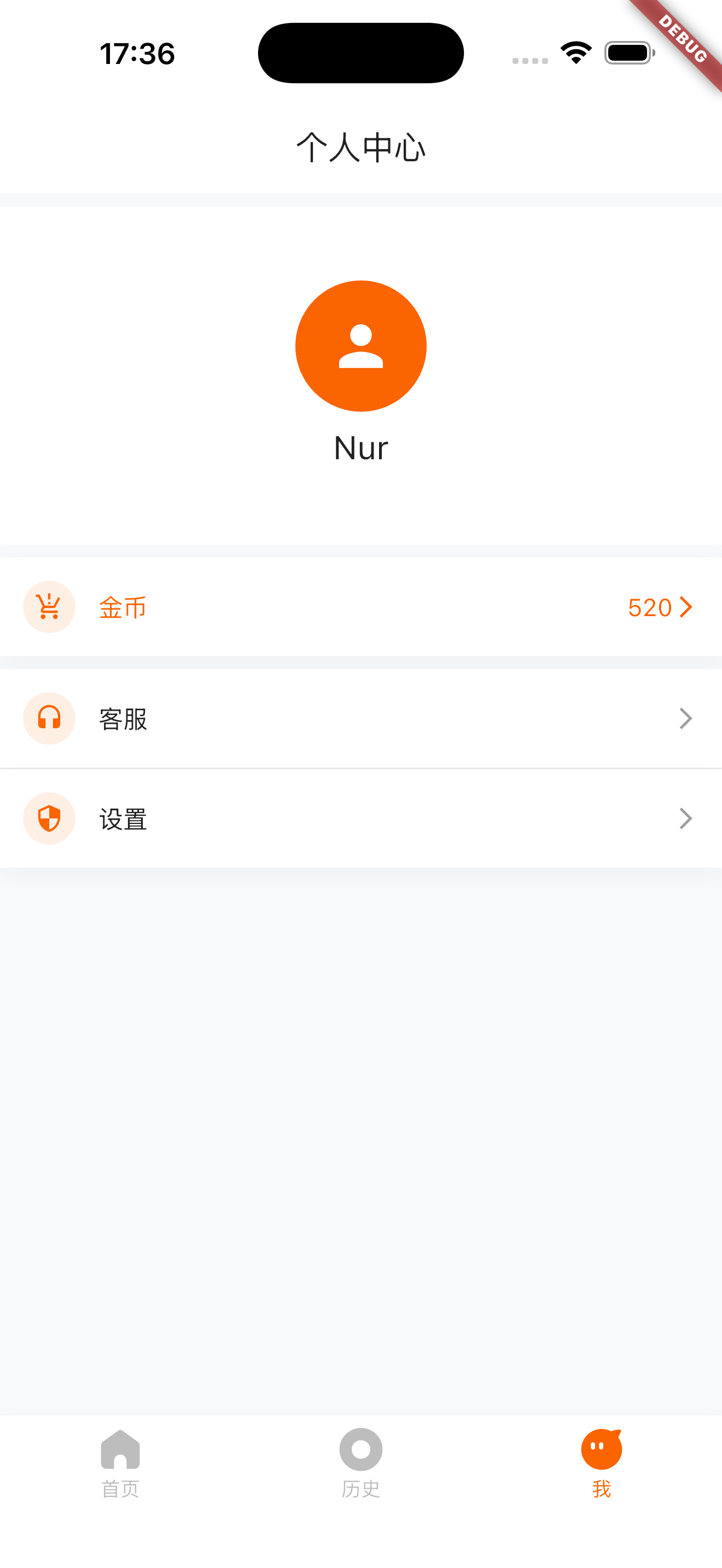The height and width of the screenshot is (1568, 722).
Task: Select the customer service headset icon
Action: (x=49, y=718)
